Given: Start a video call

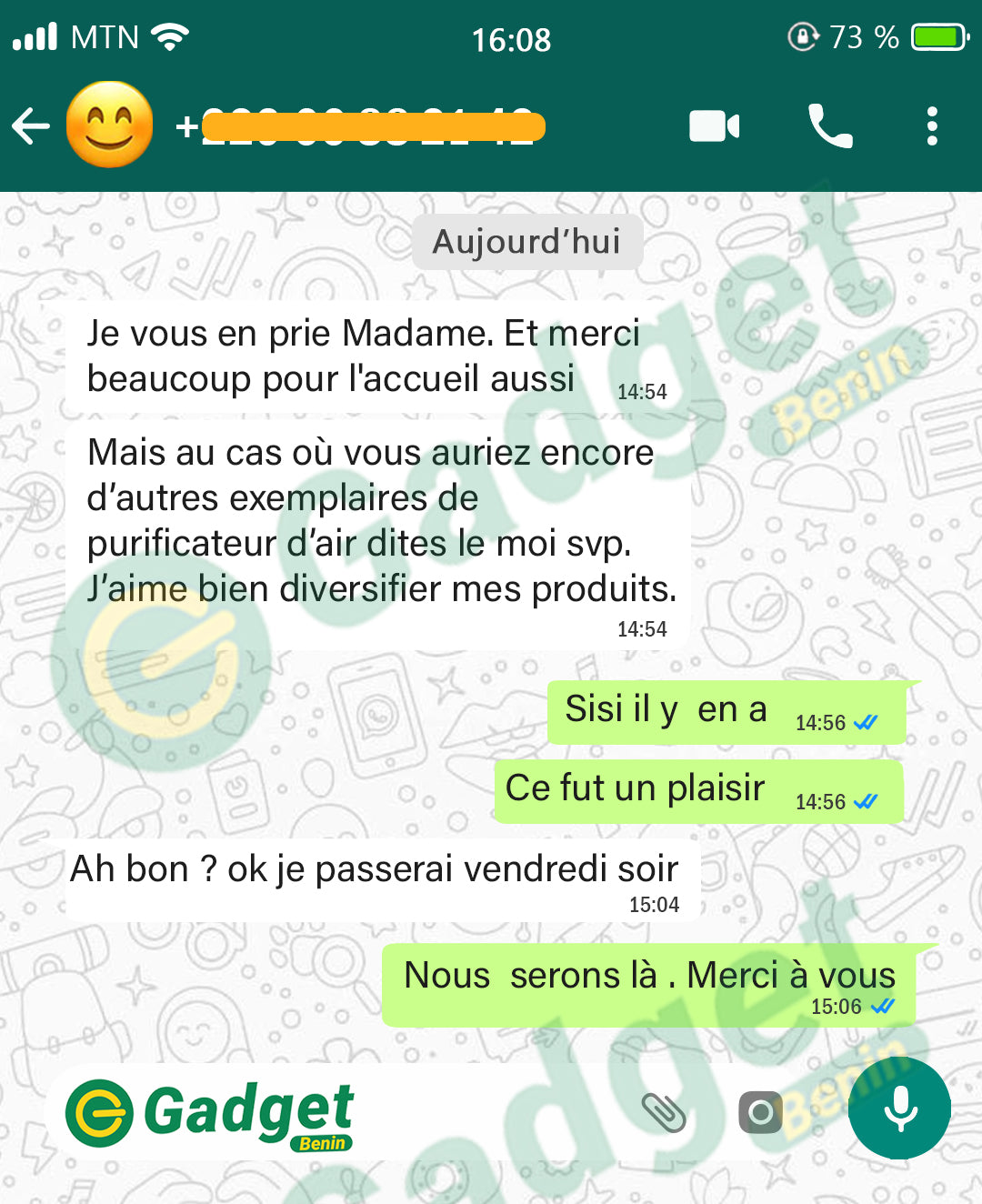Looking at the screenshot, I should pos(714,126).
